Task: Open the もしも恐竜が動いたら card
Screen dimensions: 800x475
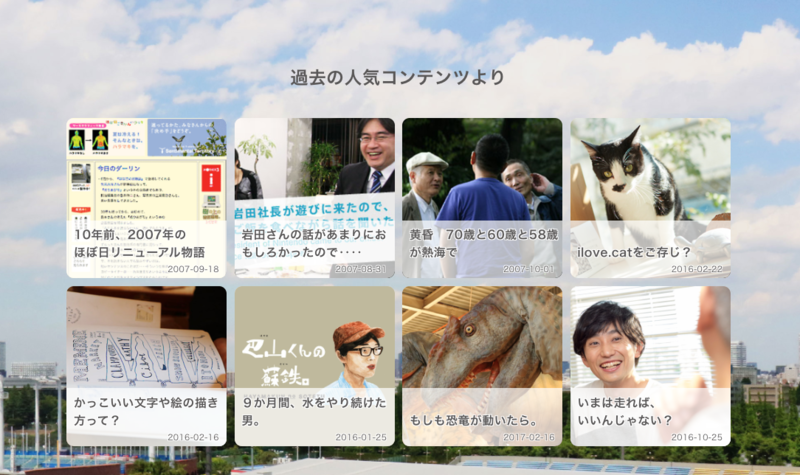Action: (482, 366)
